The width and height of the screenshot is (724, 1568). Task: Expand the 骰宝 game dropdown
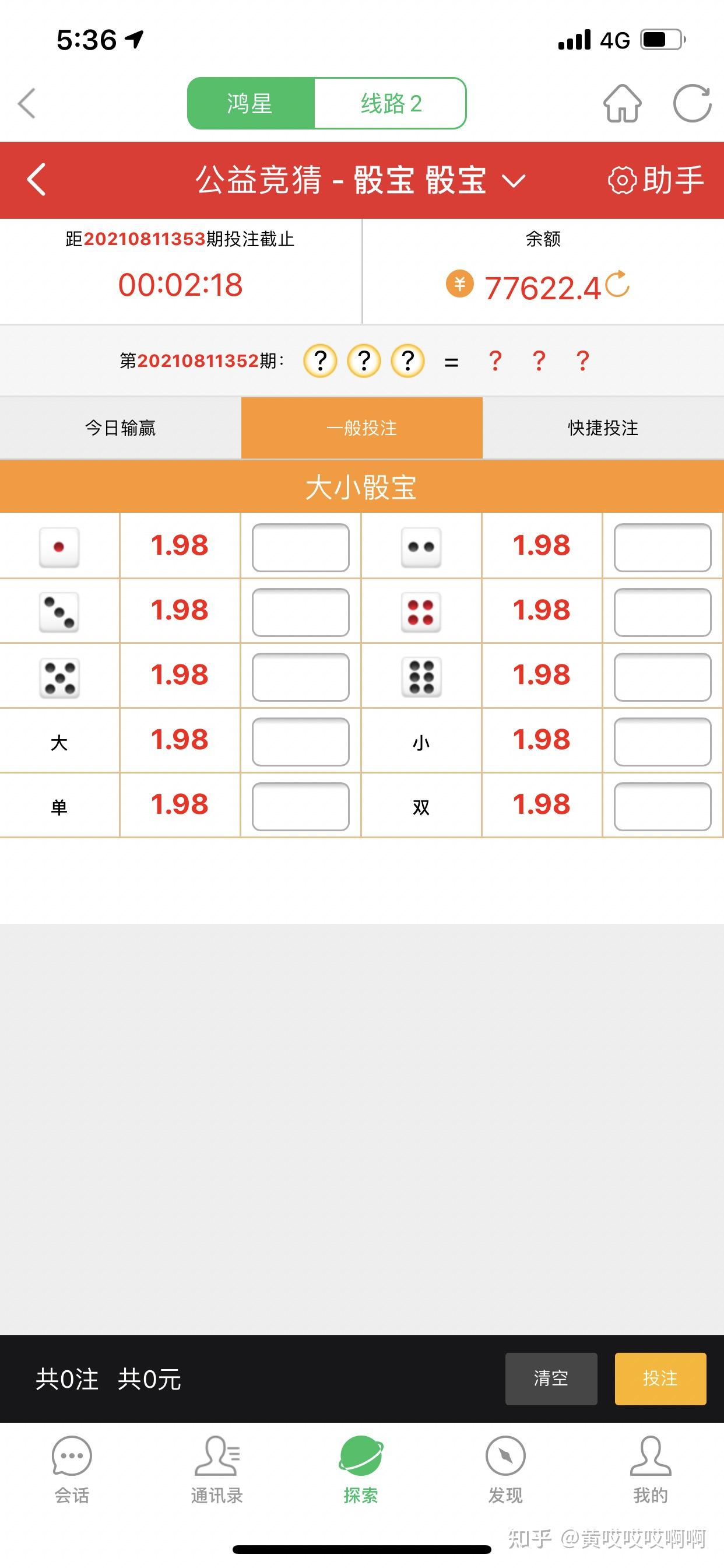(x=514, y=181)
